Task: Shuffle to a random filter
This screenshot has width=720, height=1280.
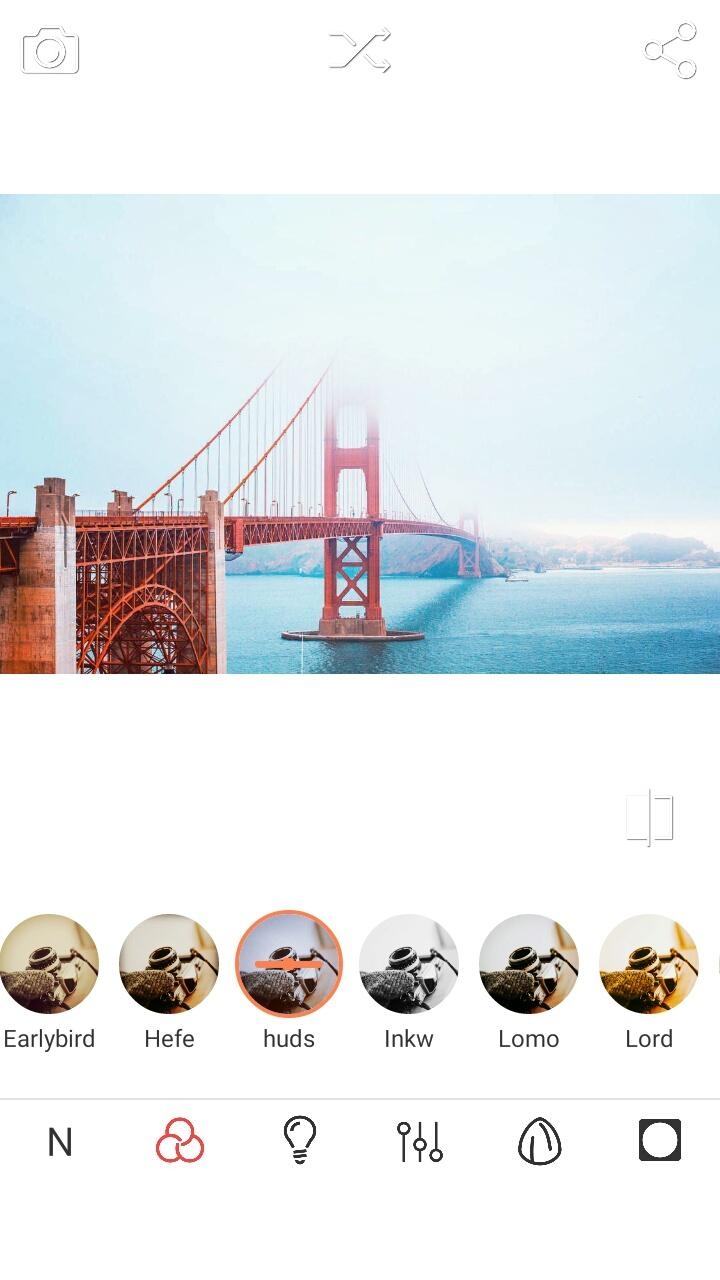Action: (x=360, y=50)
